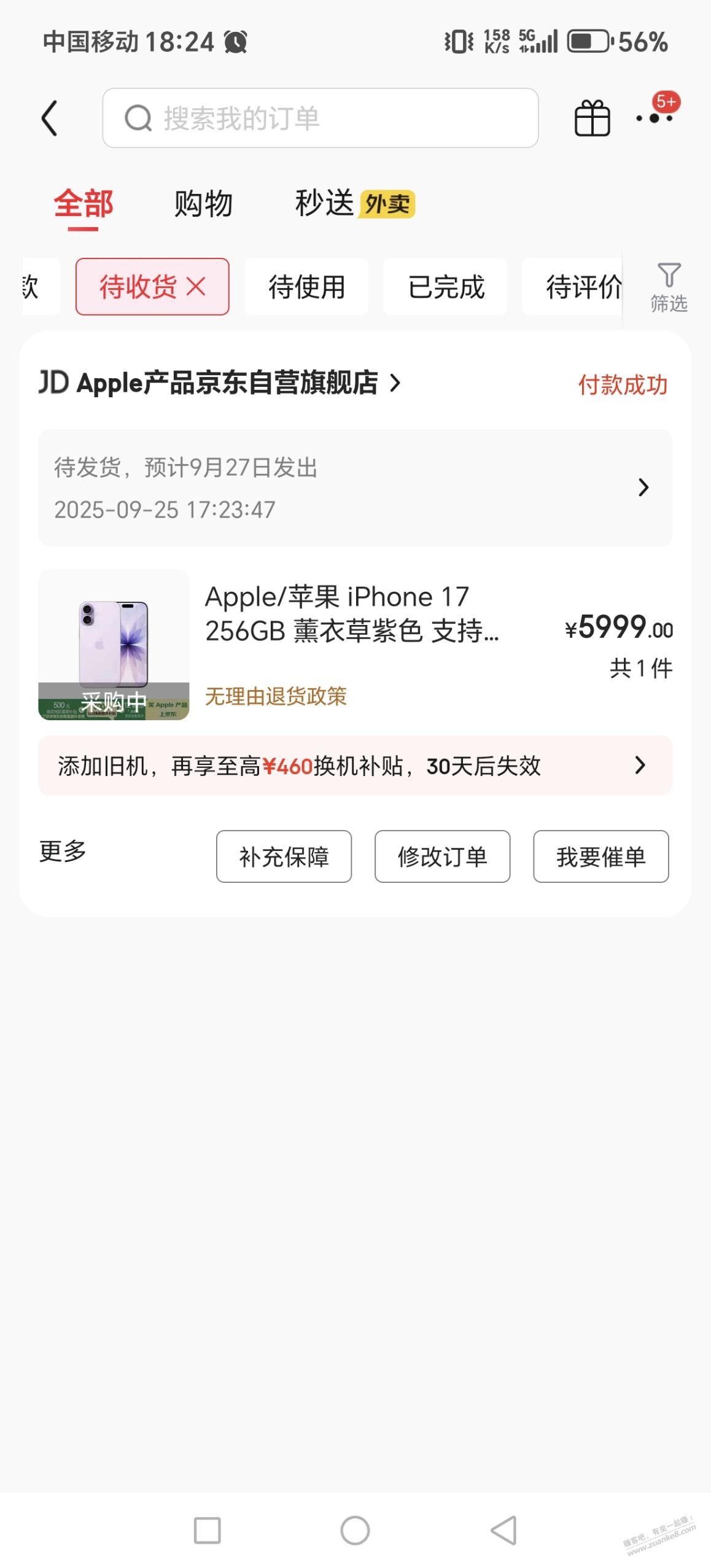Switch to the 购物 tab
Screen dimensions: 711x1568
coord(203,204)
